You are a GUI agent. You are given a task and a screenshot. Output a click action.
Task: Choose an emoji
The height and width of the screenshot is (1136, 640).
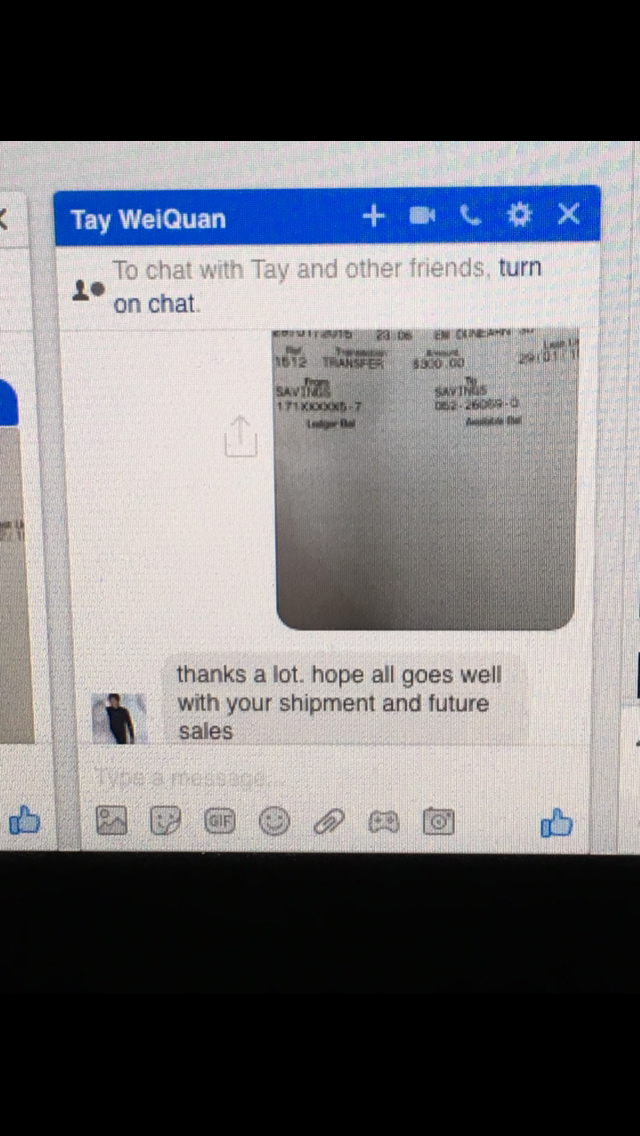(274, 822)
